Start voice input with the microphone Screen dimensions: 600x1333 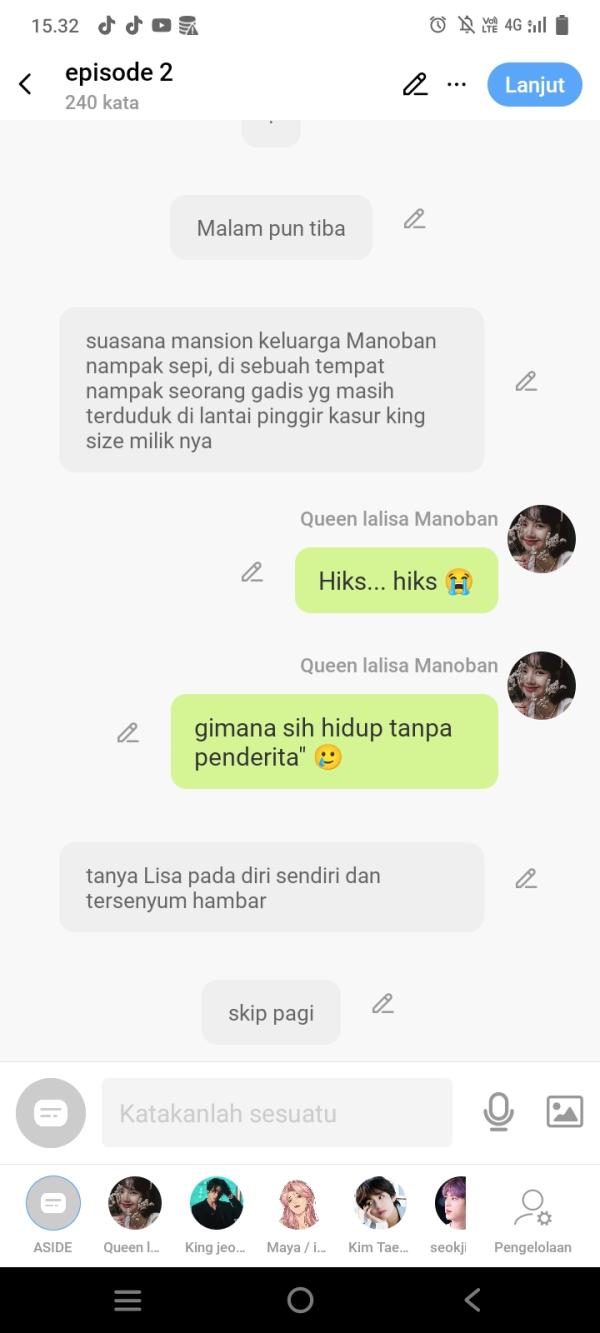tap(498, 1112)
